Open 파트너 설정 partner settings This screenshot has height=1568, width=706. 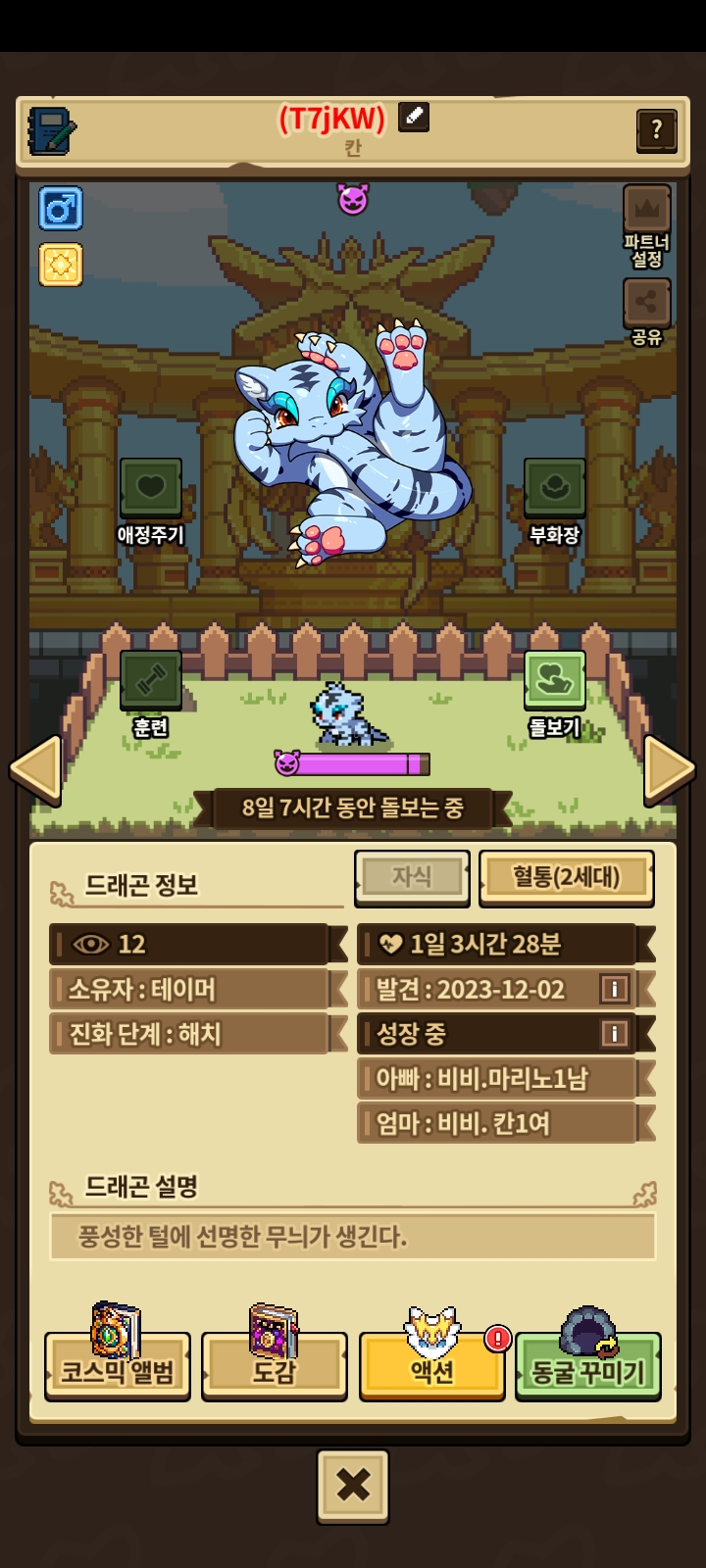coord(646,210)
